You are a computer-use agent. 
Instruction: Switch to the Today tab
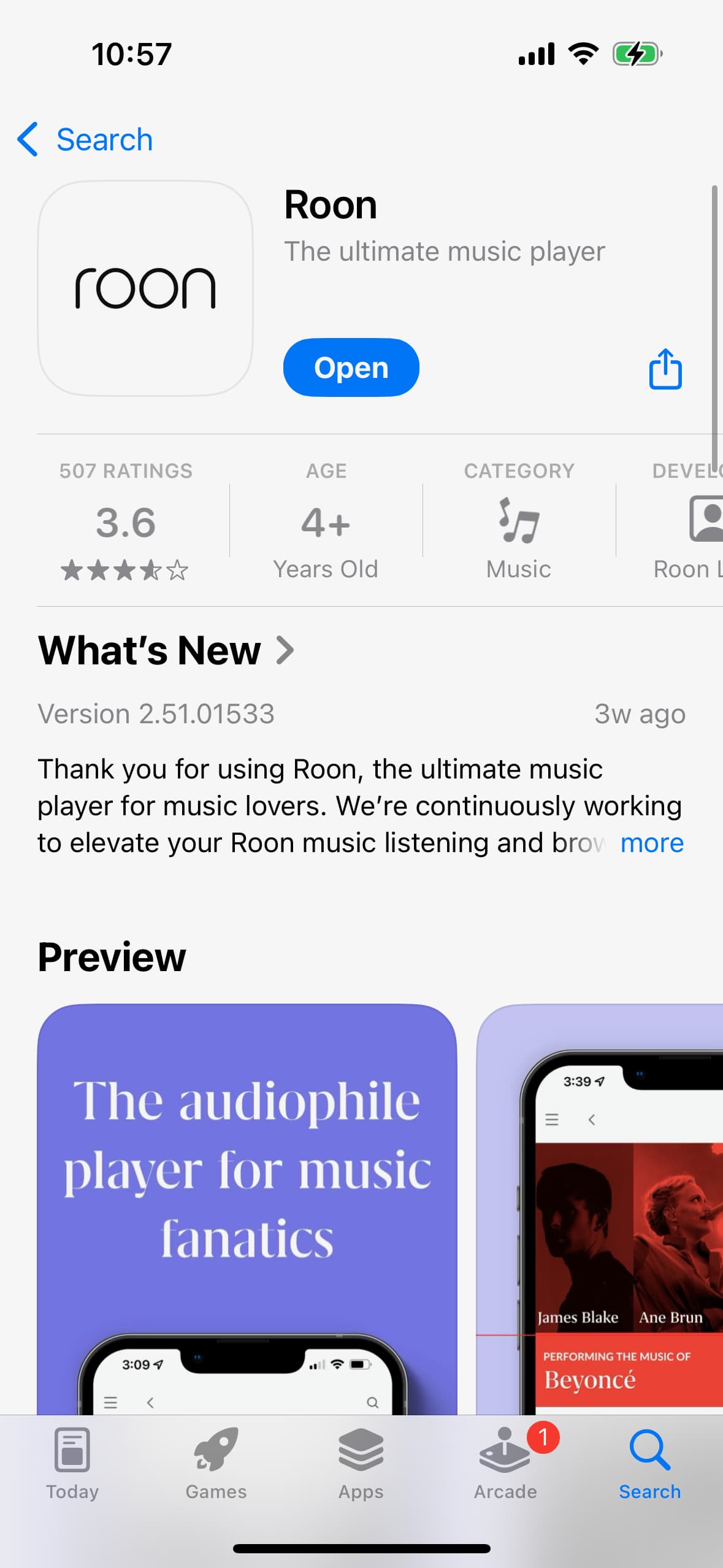[x=72, y=1464]
